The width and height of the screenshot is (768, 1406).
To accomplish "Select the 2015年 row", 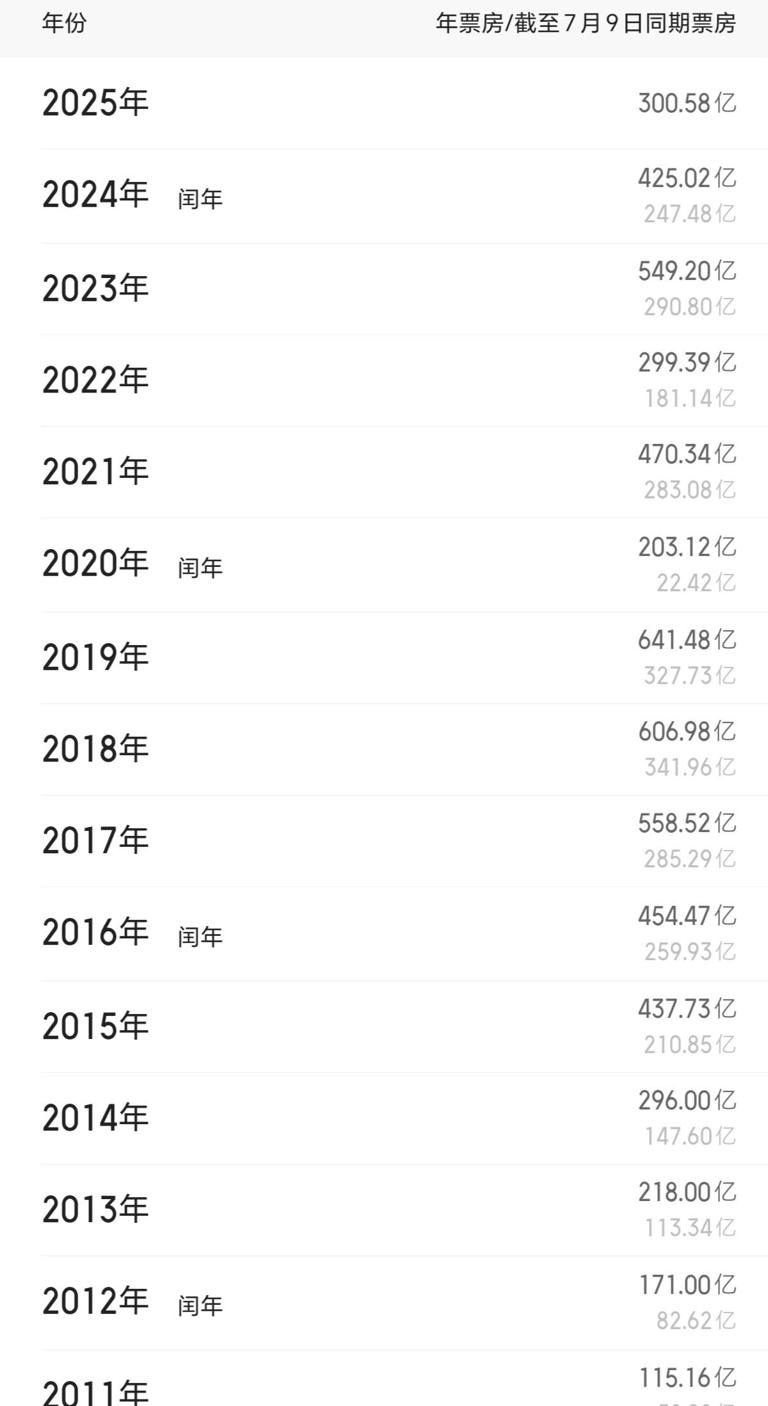I will [384, 1026].
